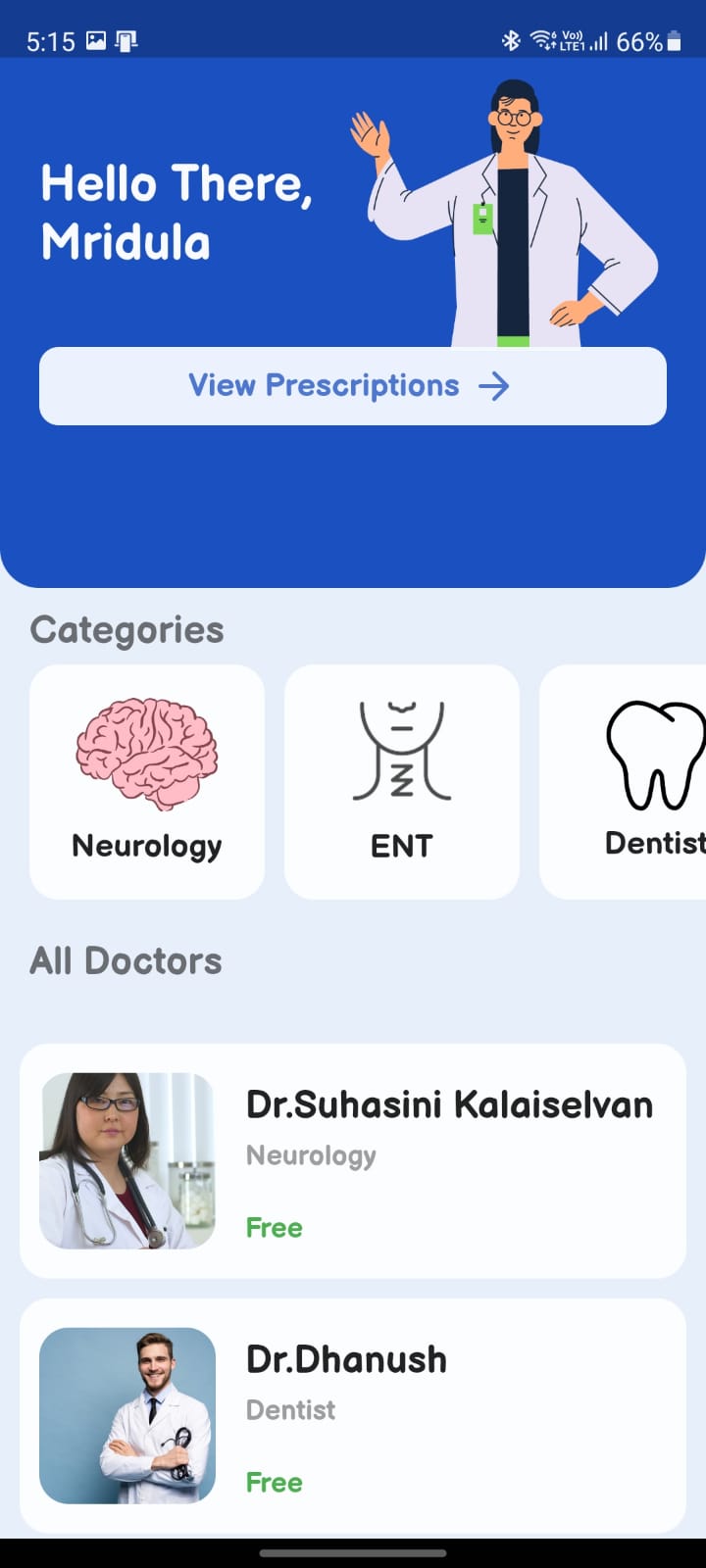Select the Neurology category
The height and width of the screenshot is (1568, 706).
[x=147, y=782]
